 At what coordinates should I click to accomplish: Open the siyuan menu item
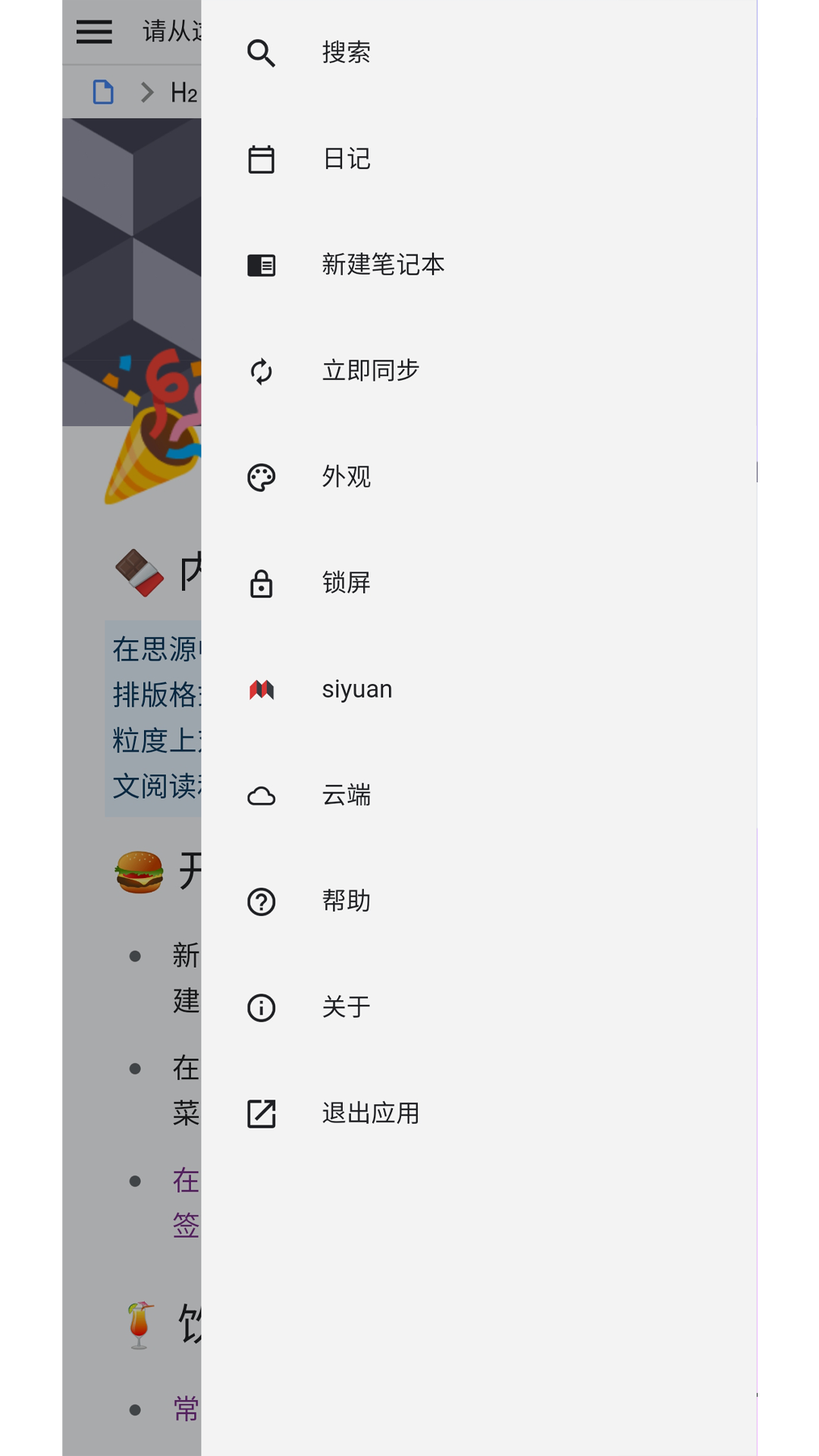click(479, 689)
